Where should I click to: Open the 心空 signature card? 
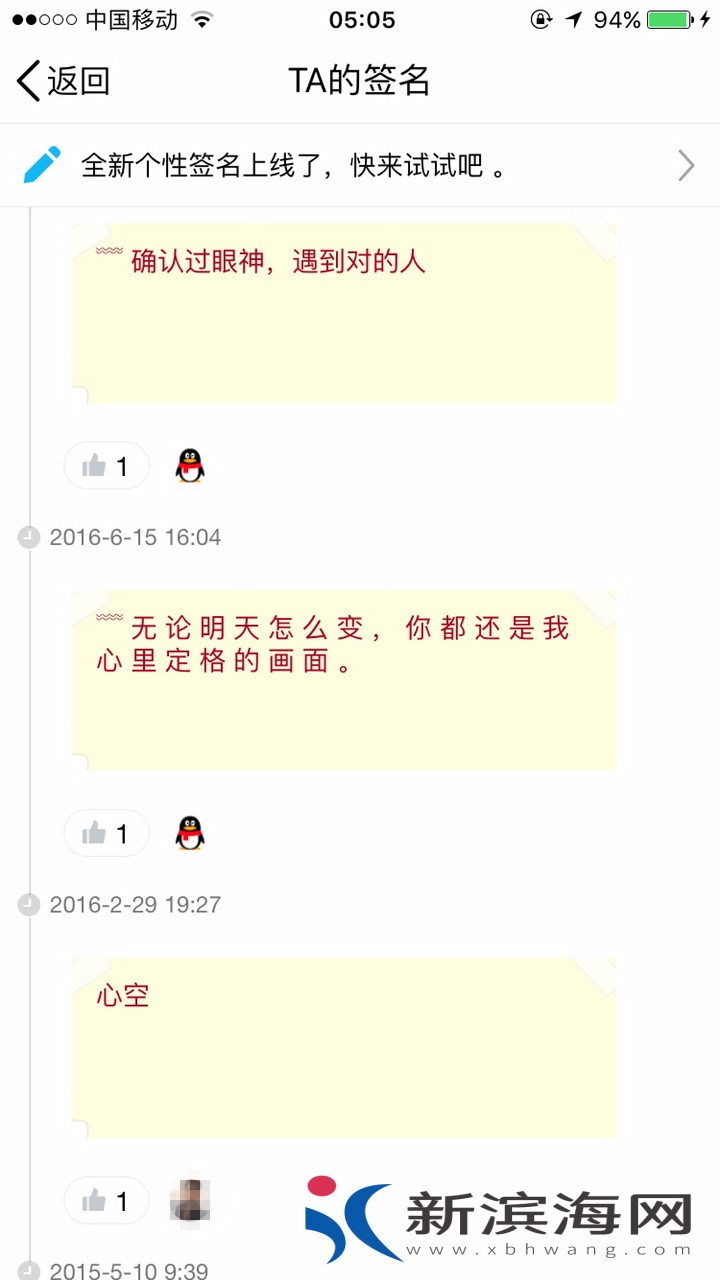pos(343,1047)
